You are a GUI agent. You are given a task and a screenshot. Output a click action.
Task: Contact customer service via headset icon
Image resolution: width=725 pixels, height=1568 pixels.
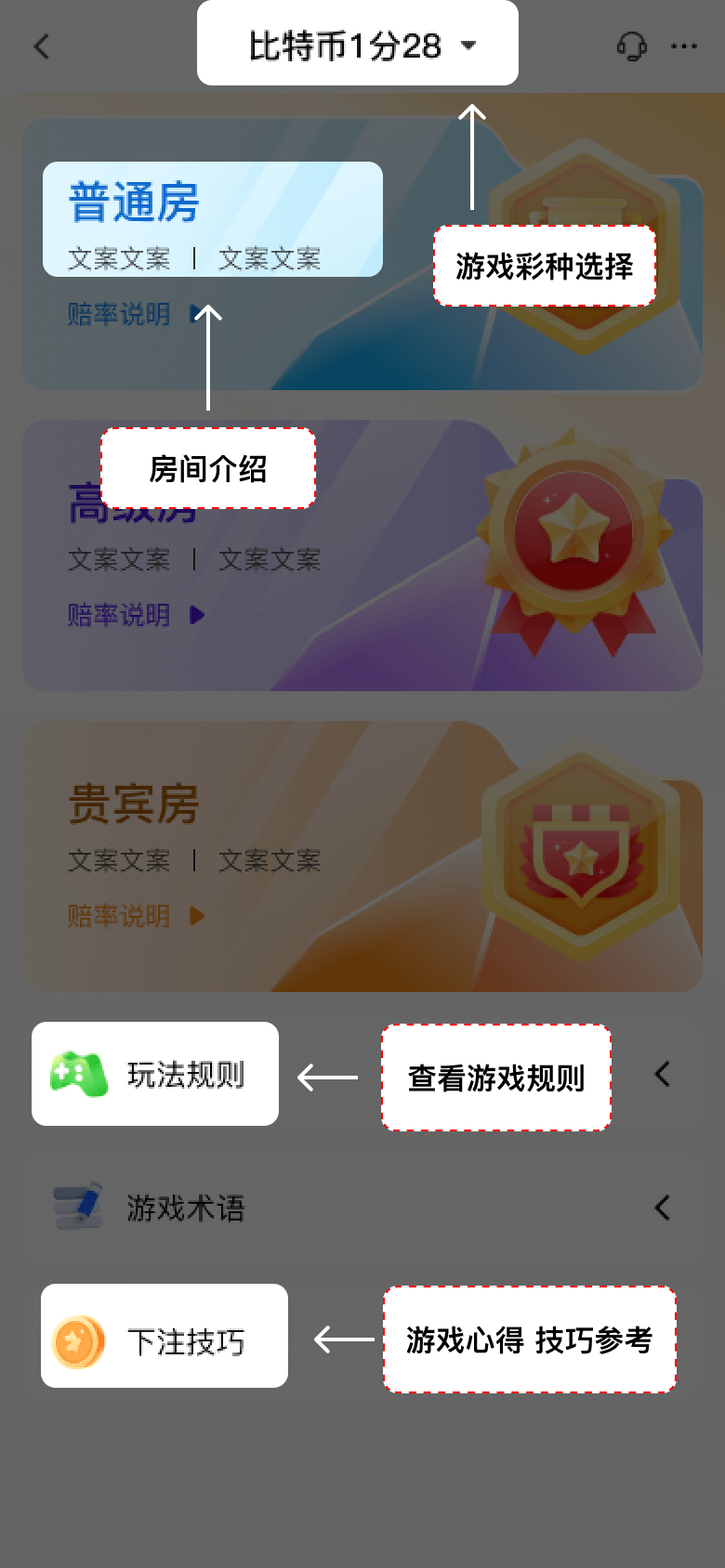point(632,46)
